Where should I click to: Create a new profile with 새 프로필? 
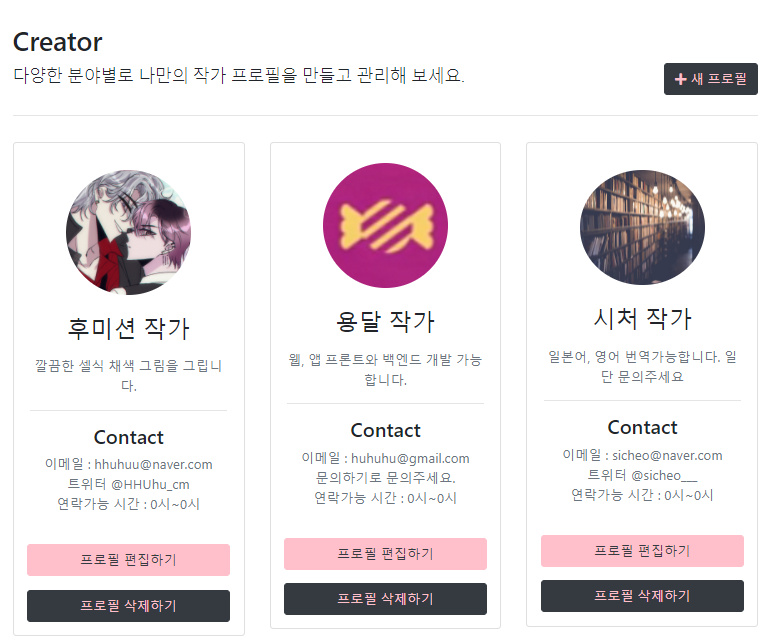(710, 79)
